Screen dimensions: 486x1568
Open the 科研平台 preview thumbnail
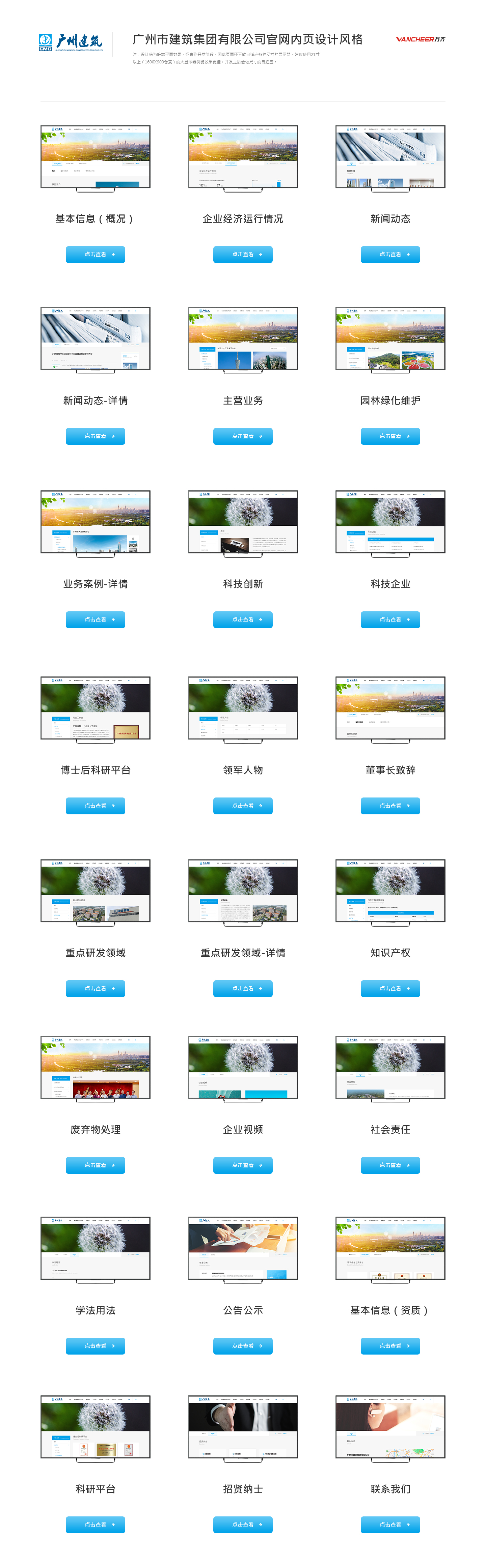[x=96, y=1429]
